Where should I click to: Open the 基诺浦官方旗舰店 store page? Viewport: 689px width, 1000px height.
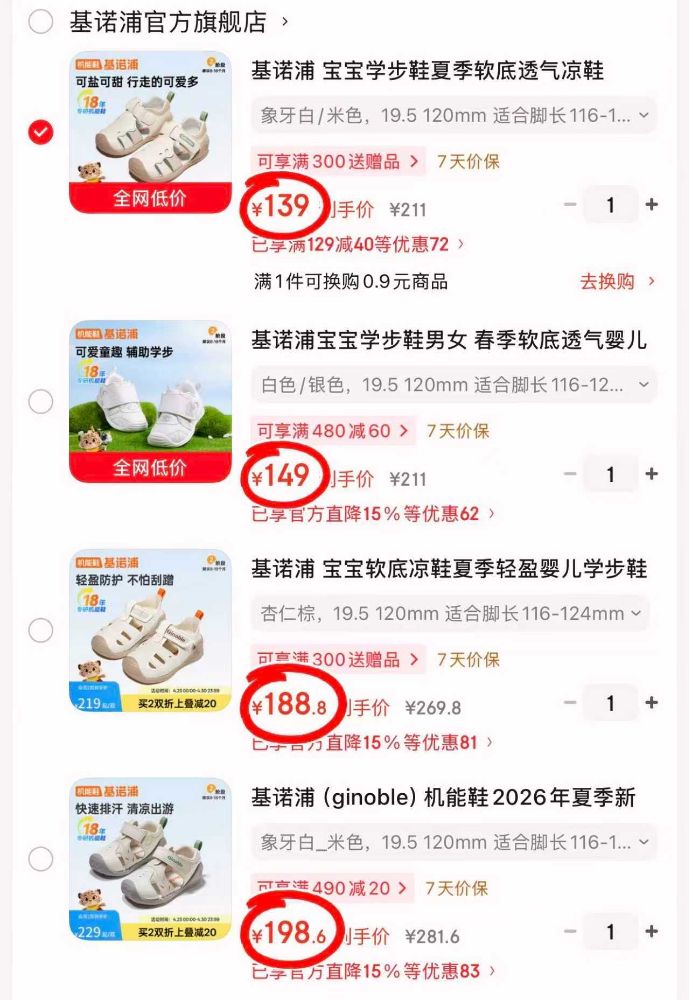[168, 21]
